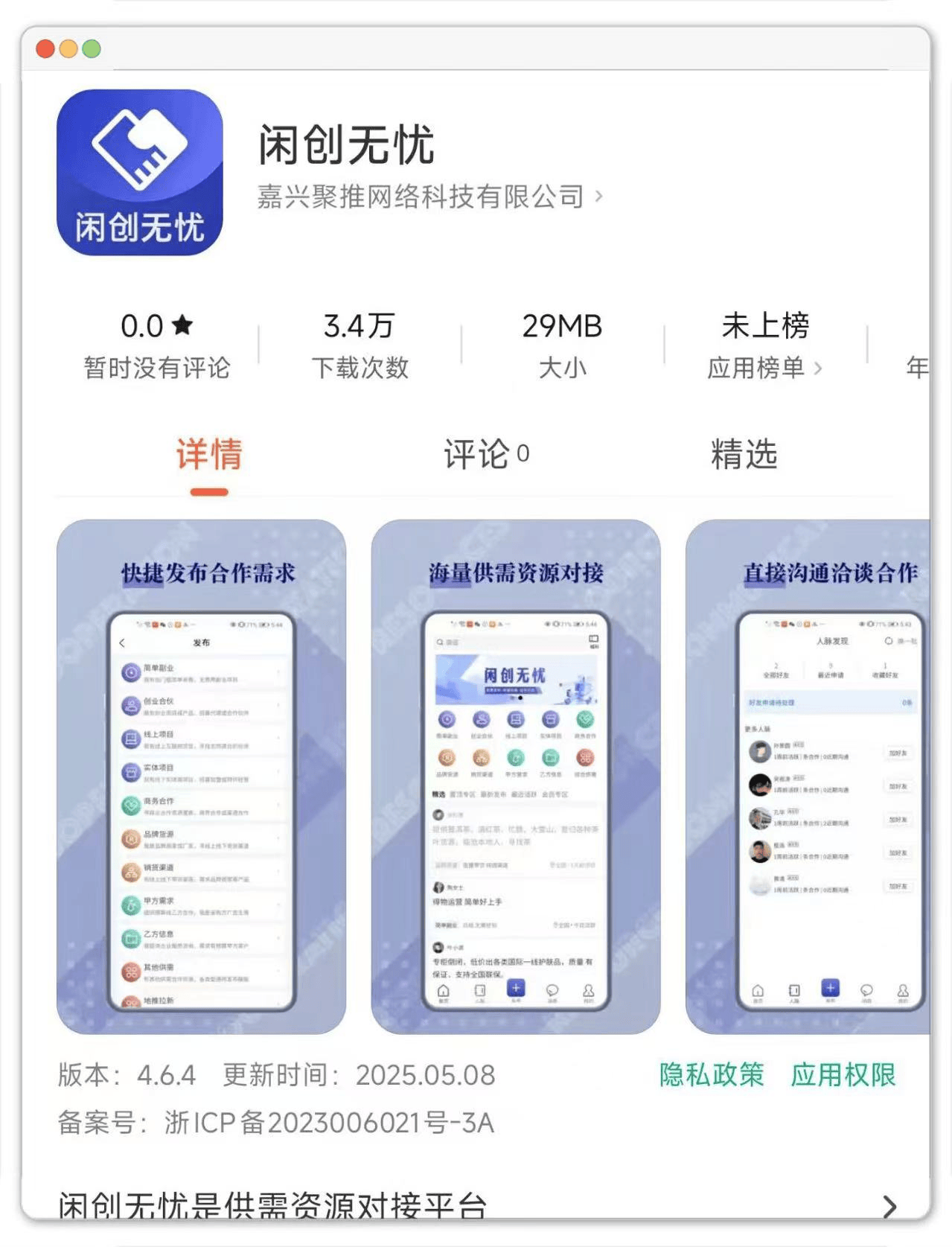Open the 应用榜单 ranking

coord(764,368)
